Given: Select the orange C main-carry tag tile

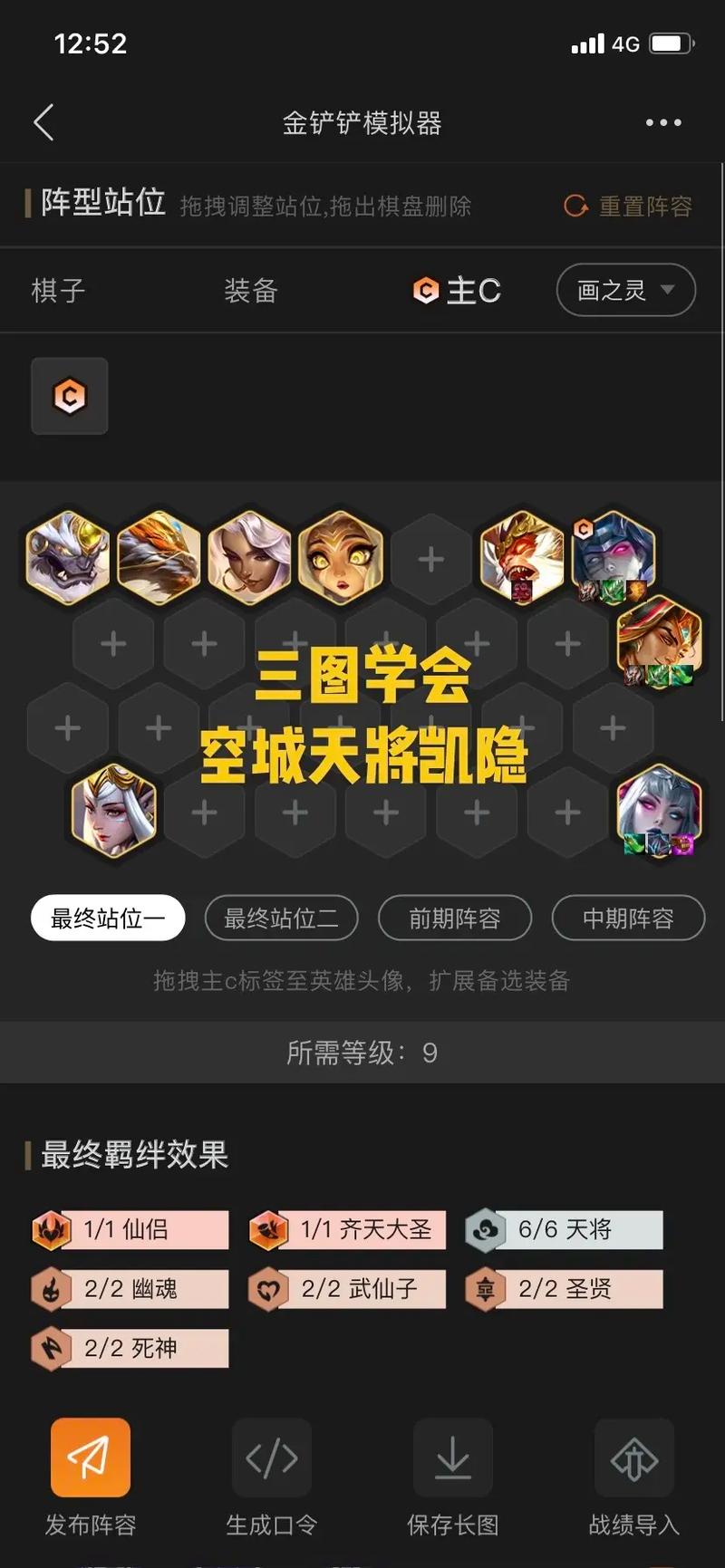Looking at the screenshot, I should pos(70,396).
